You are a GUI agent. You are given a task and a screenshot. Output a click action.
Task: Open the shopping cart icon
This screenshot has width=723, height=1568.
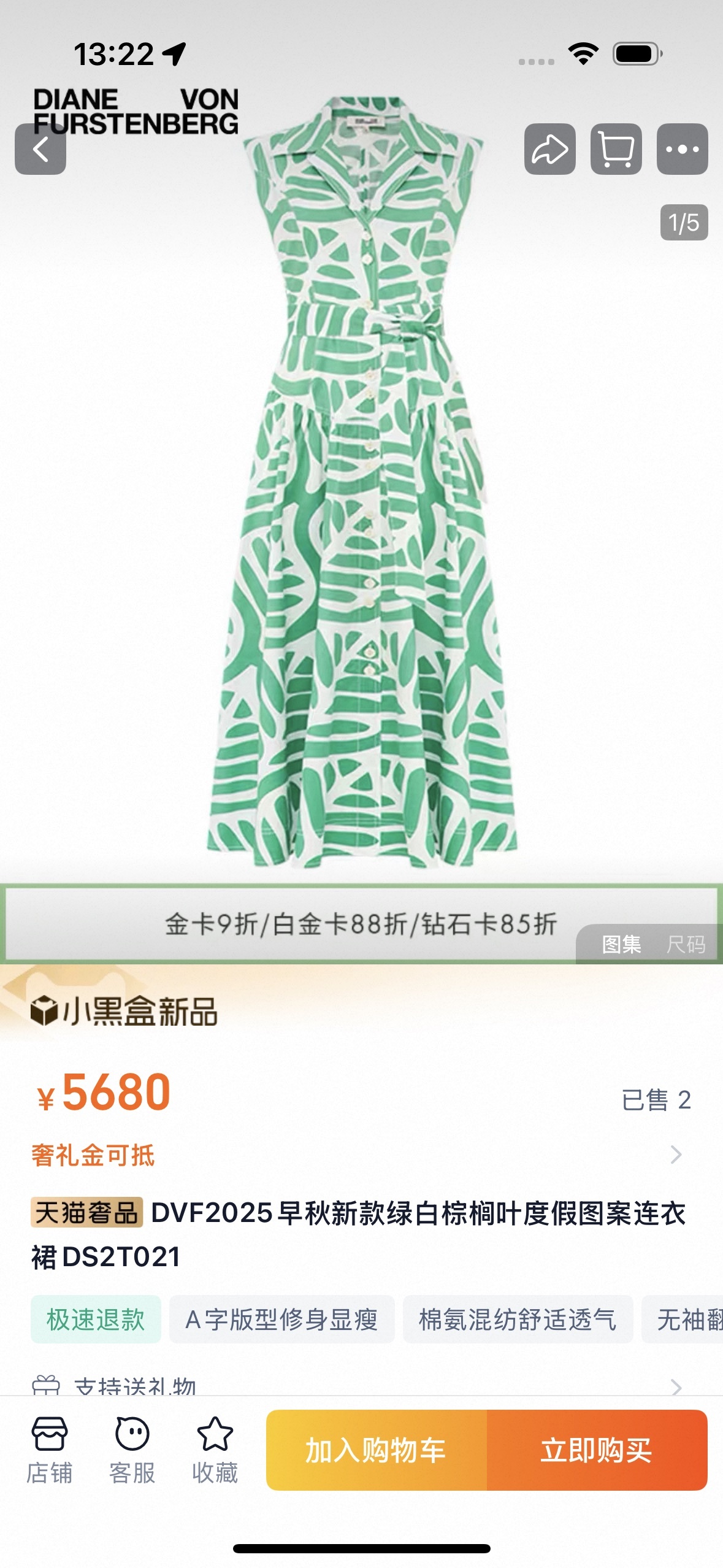click(x=616, y=149)
